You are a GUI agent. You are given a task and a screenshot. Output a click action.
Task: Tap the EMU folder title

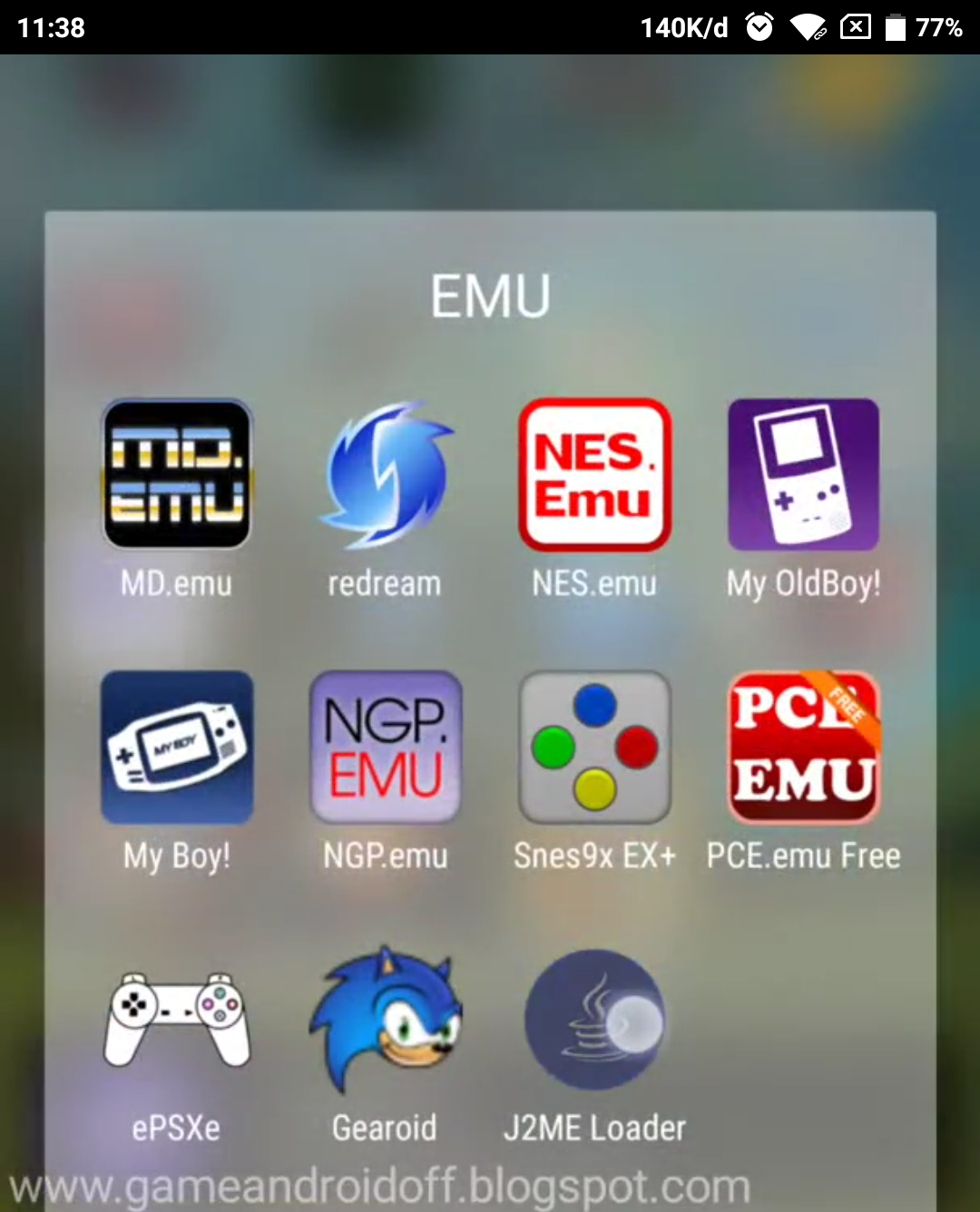490,297
